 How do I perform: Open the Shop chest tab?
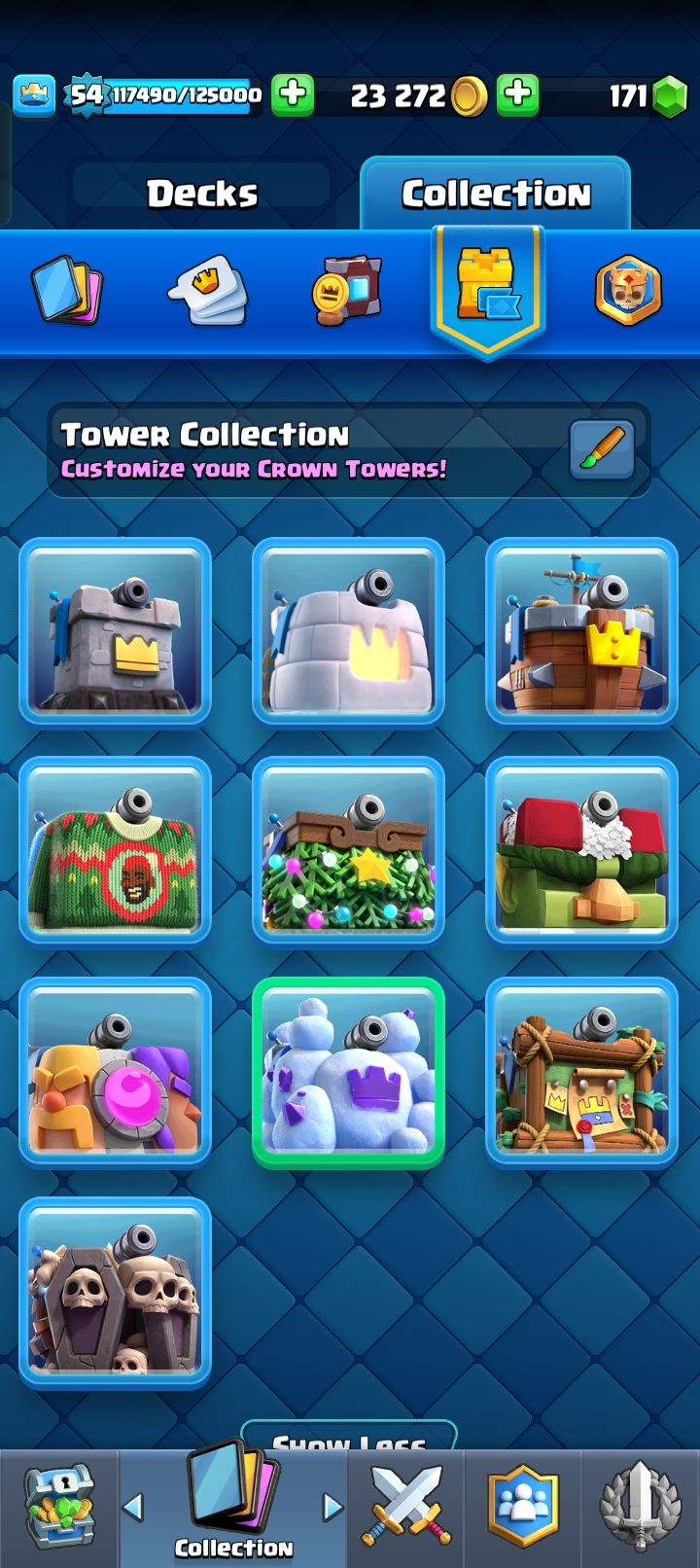[58, 1508]
